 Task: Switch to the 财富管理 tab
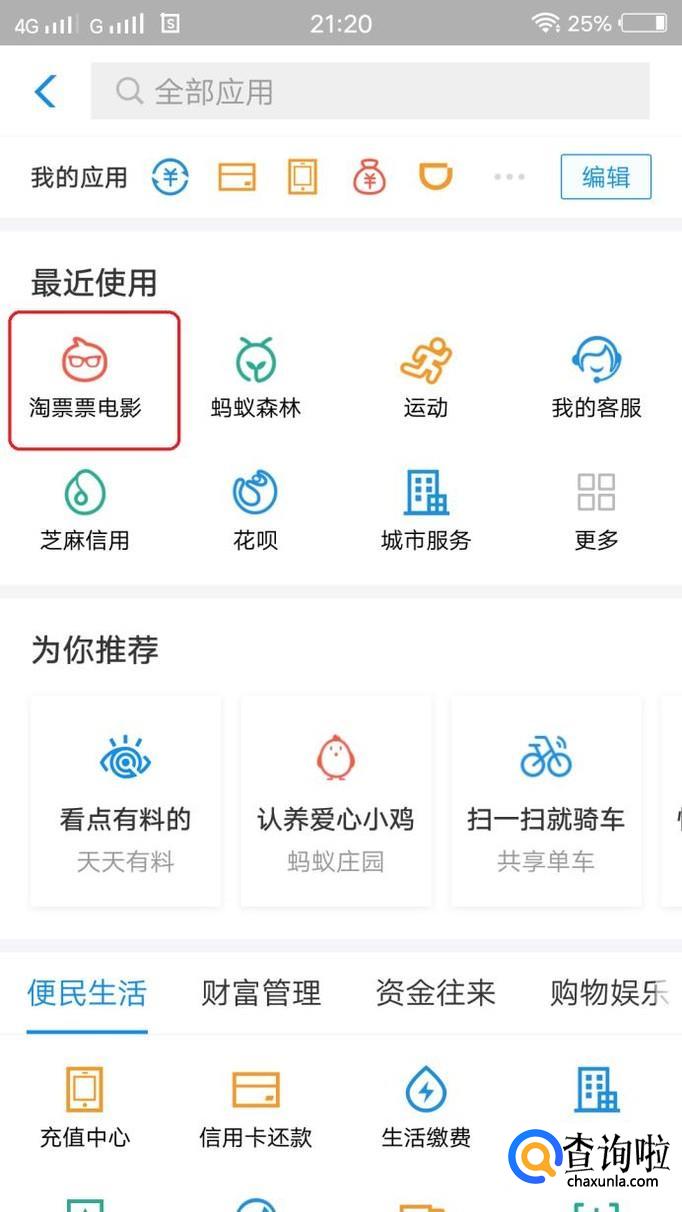pyautogui.click(x=261, y=993)
